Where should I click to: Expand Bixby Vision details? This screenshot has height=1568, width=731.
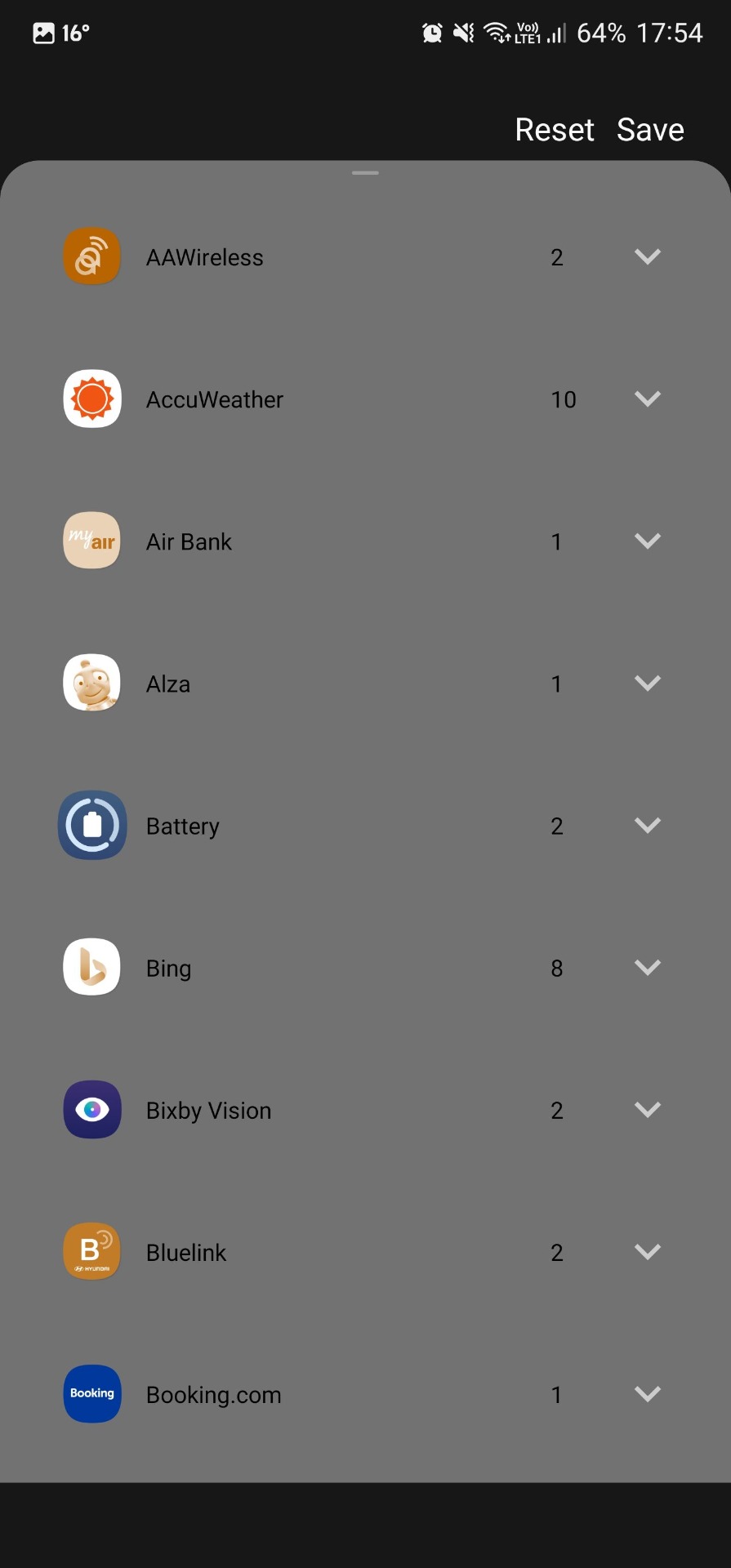pos(647,1110)
